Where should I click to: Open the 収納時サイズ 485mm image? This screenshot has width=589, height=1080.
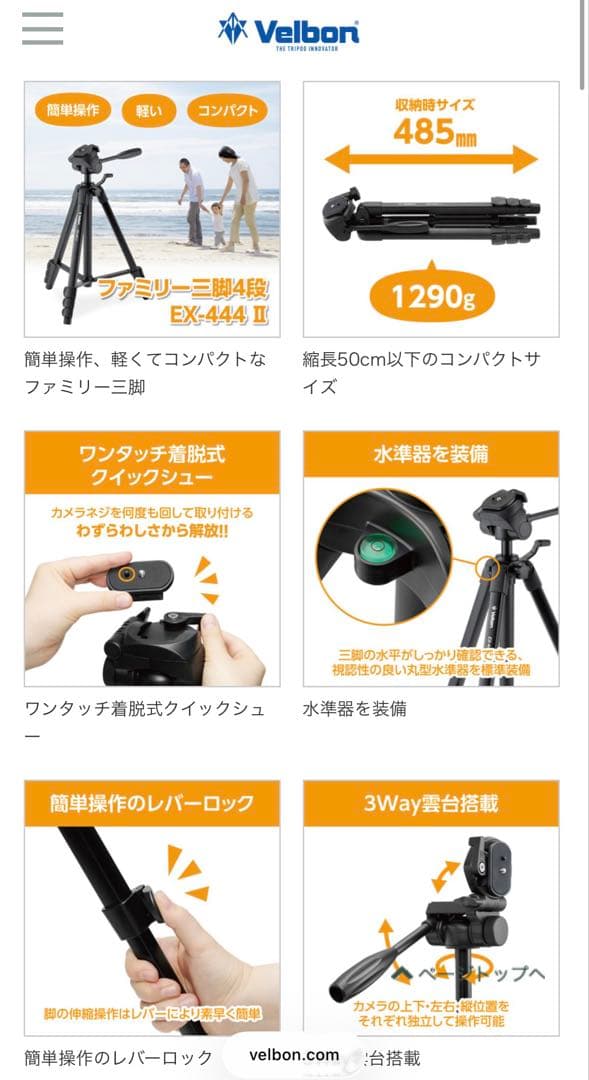(x=431, y=209)
